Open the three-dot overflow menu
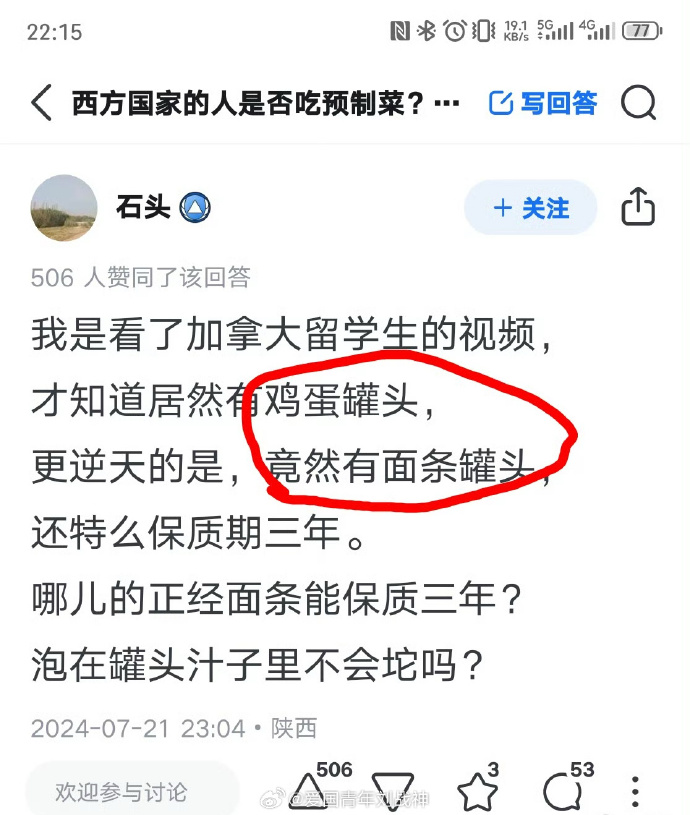 (636, 792)
